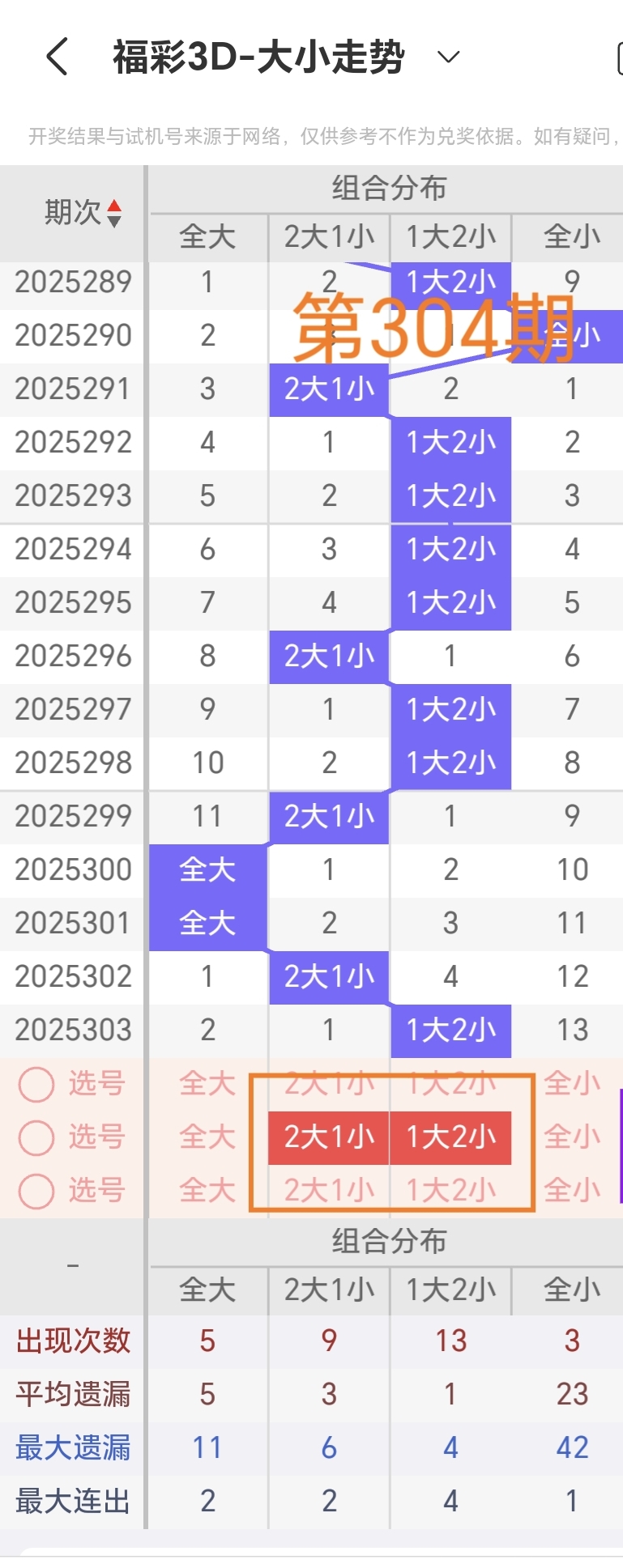Pick 全大 in the first 选号 row
The height and width of the screenshot is (1568, 623).
207,1084
